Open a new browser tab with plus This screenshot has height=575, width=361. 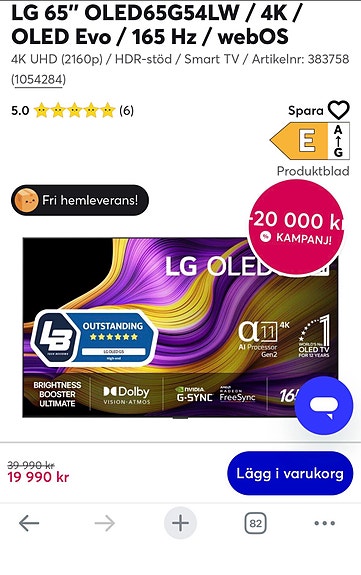[180, 523]
